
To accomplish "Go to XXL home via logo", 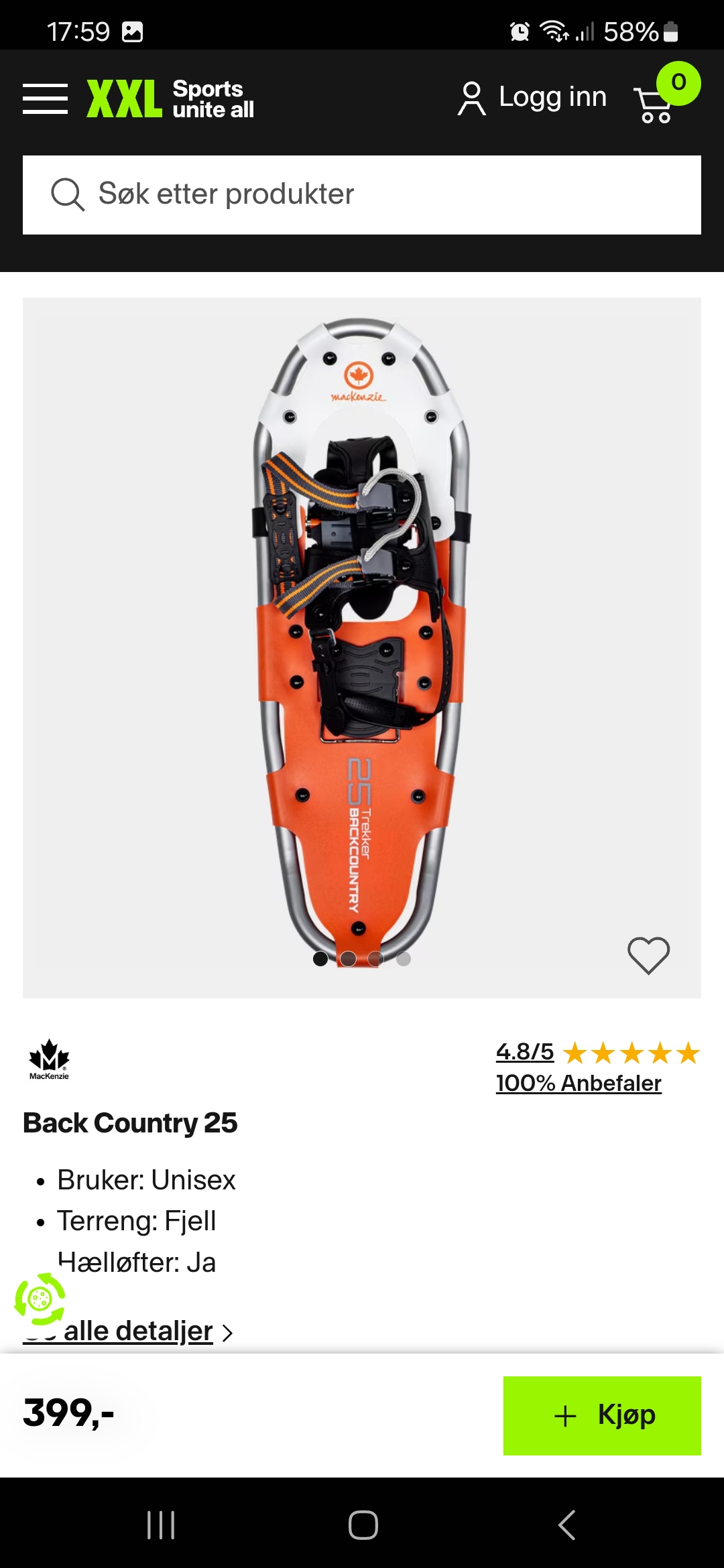I will click(x=170, y=99).
